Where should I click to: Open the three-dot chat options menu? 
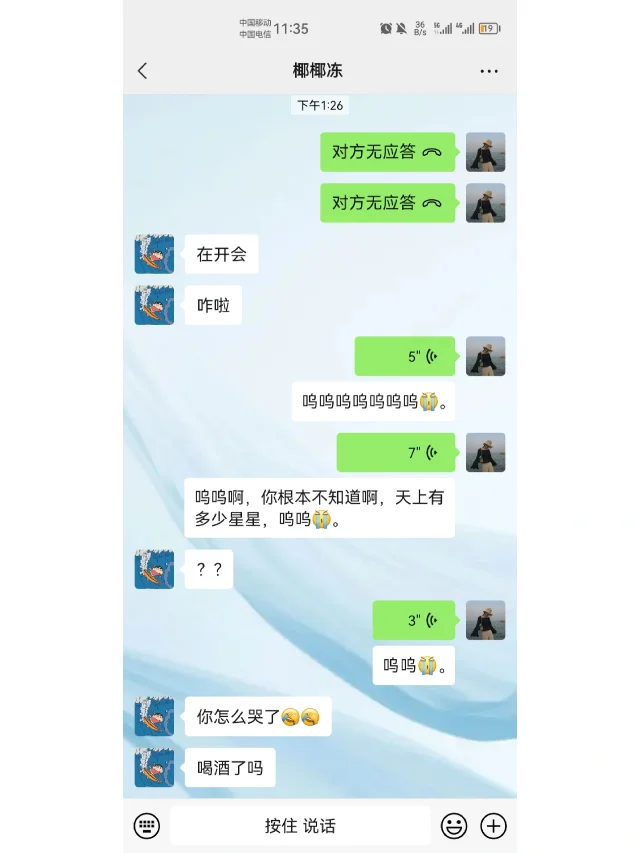(x=488, y=71)
